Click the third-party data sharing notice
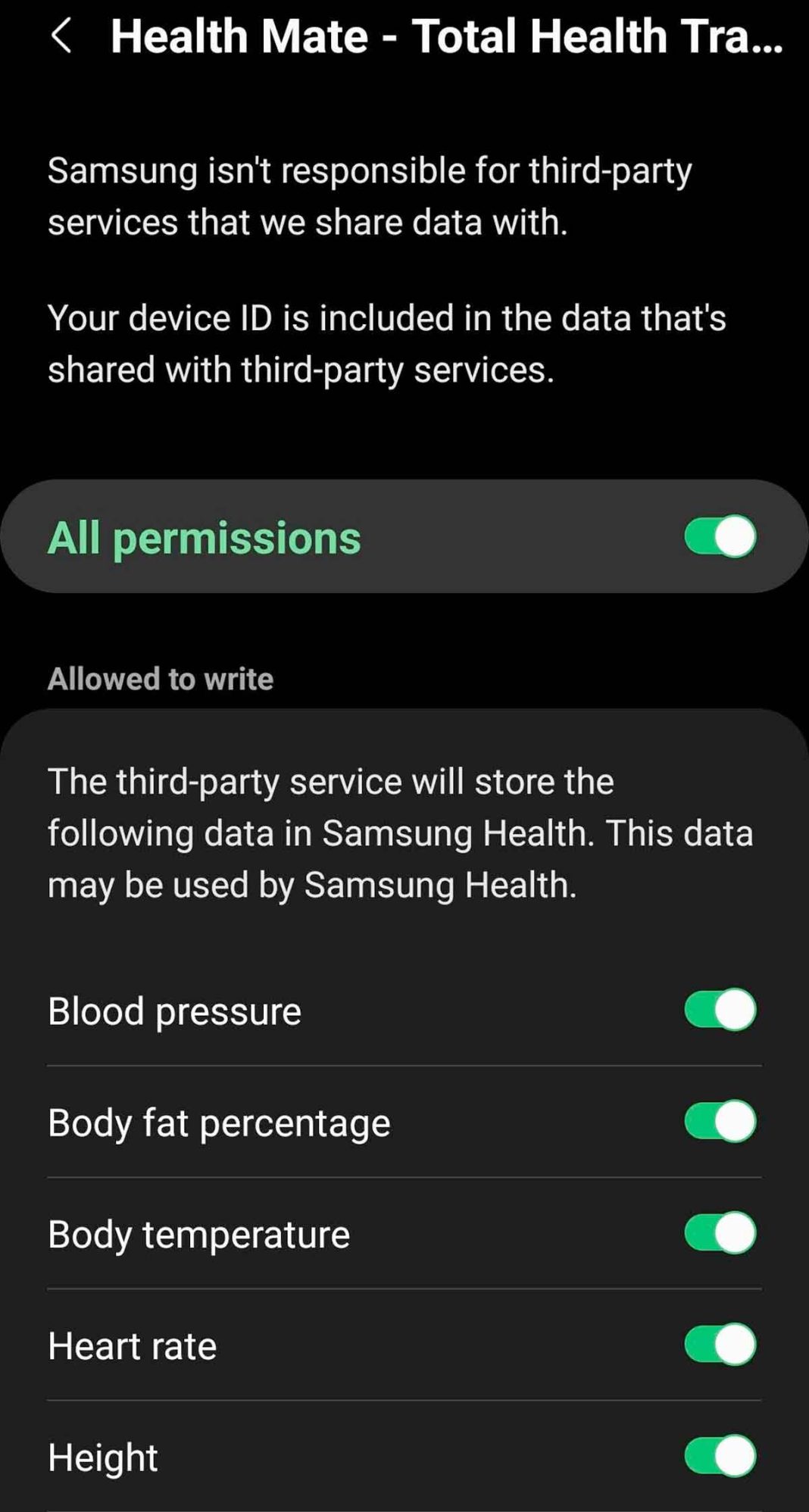 coord(370,195)
